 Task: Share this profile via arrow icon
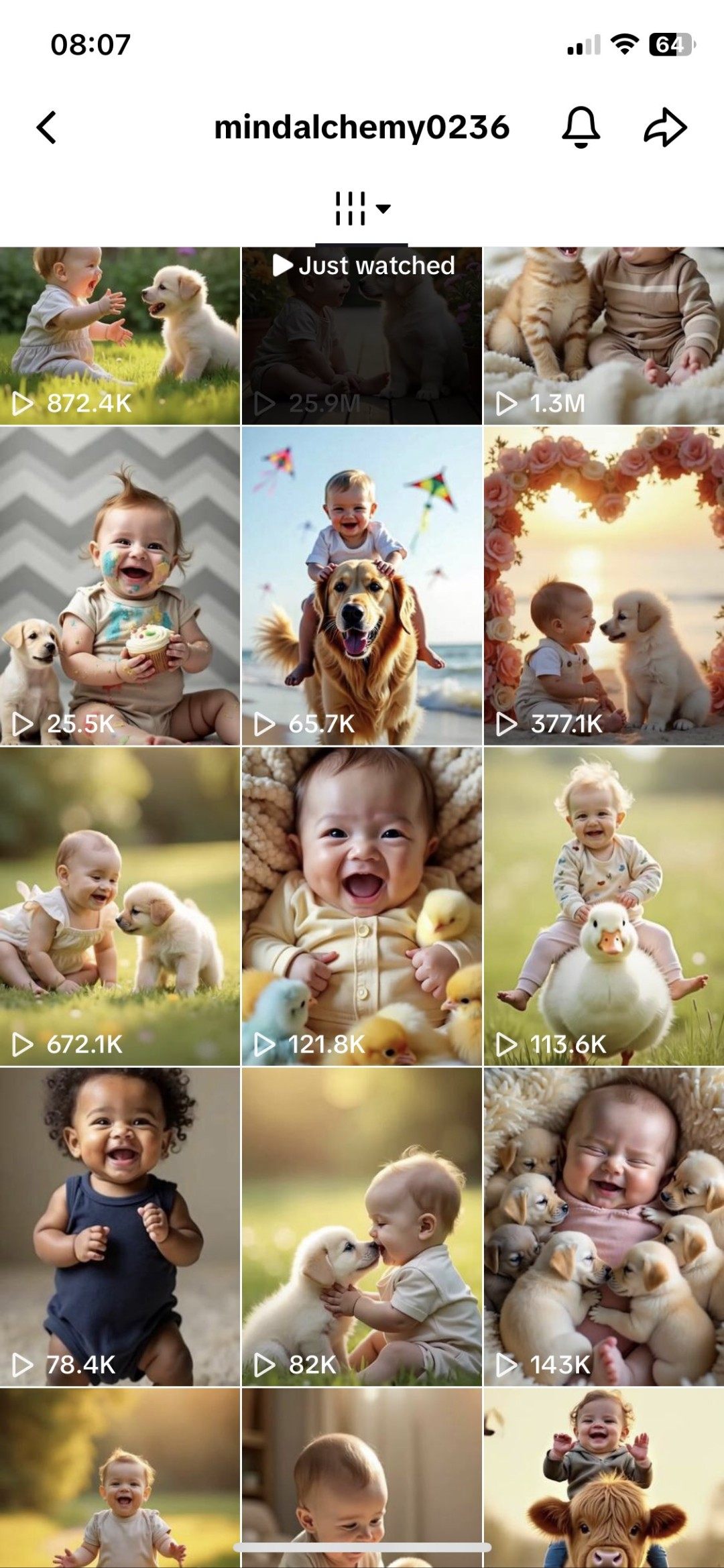[x=665, y=127]
